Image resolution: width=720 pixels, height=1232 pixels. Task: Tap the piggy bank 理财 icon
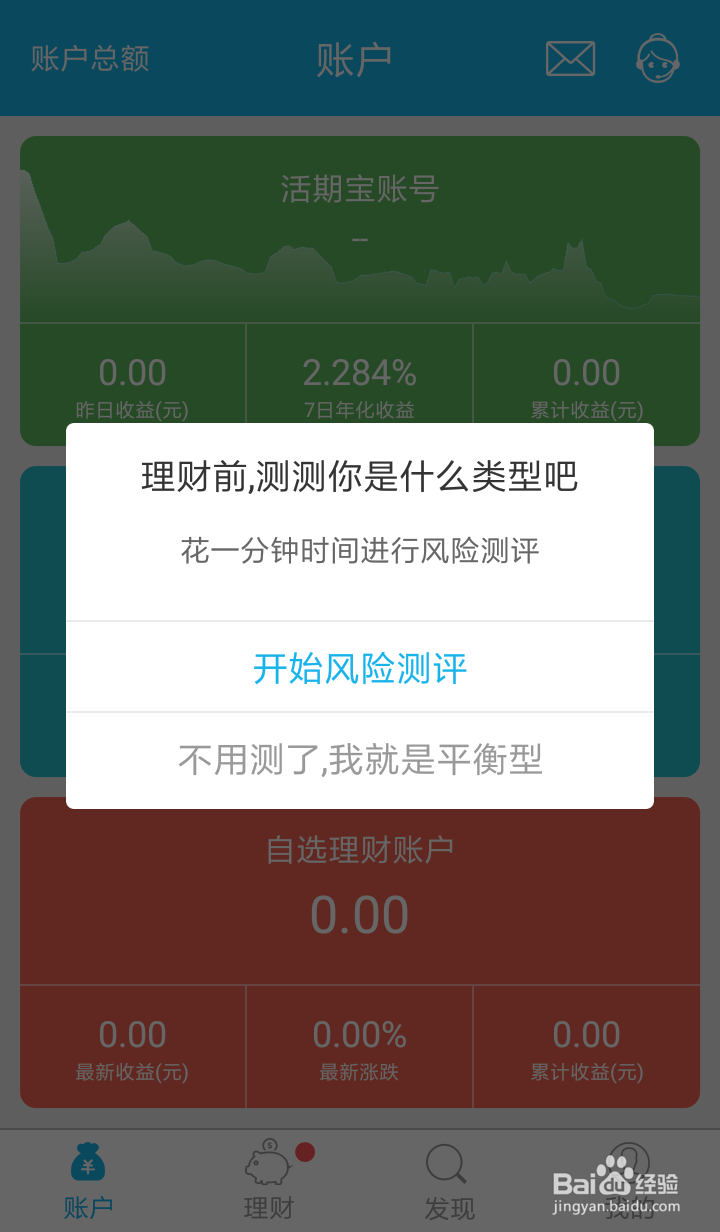266,1165
